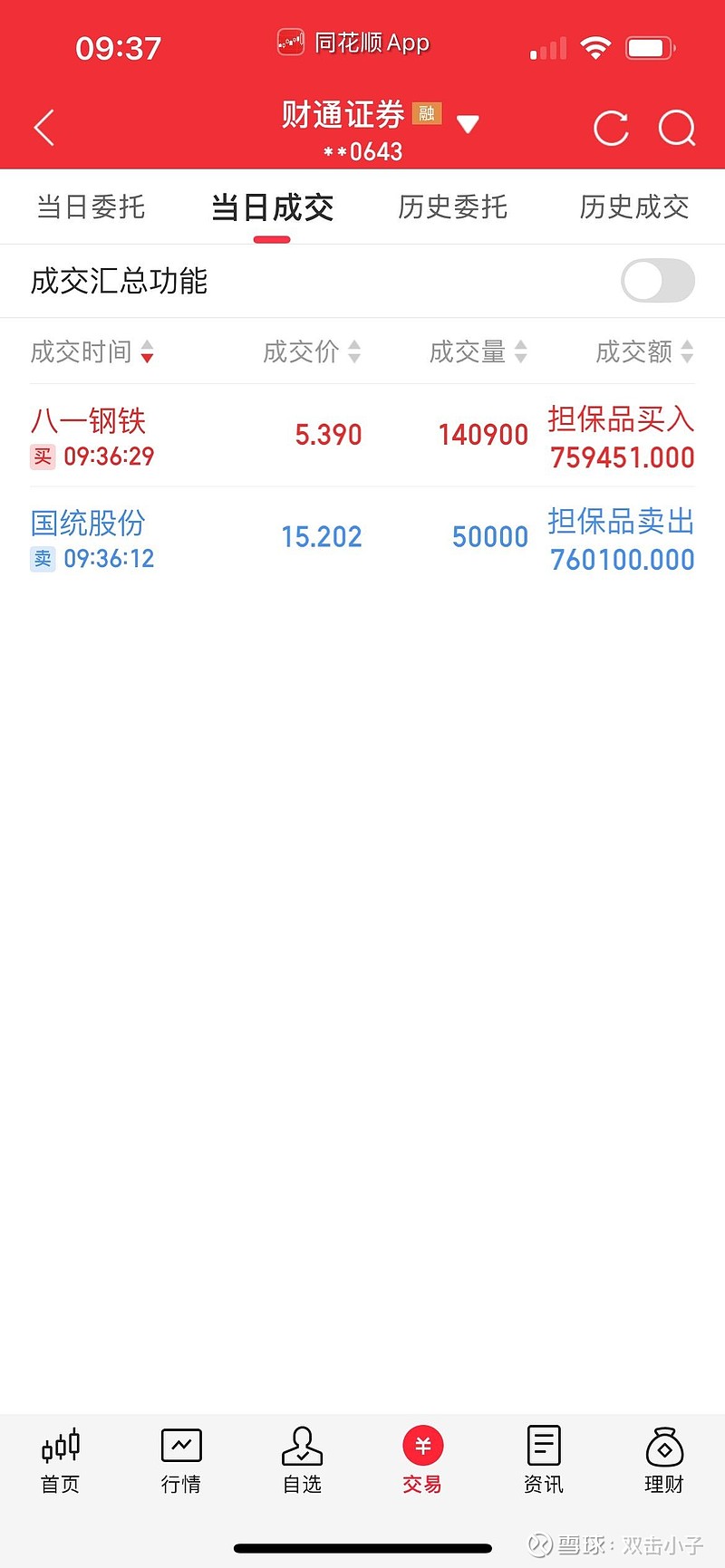Switch to the 历史委托 tab
Image resolution: width=725 pixels, height=1568 pixels.
452,207
